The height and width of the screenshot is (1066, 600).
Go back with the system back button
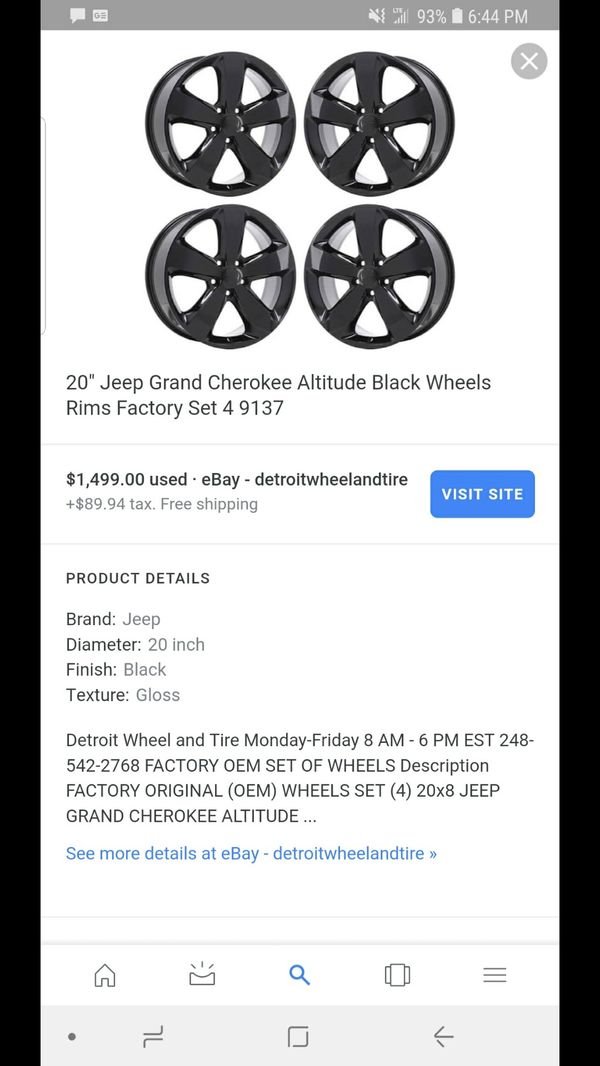click(443, 1037)
